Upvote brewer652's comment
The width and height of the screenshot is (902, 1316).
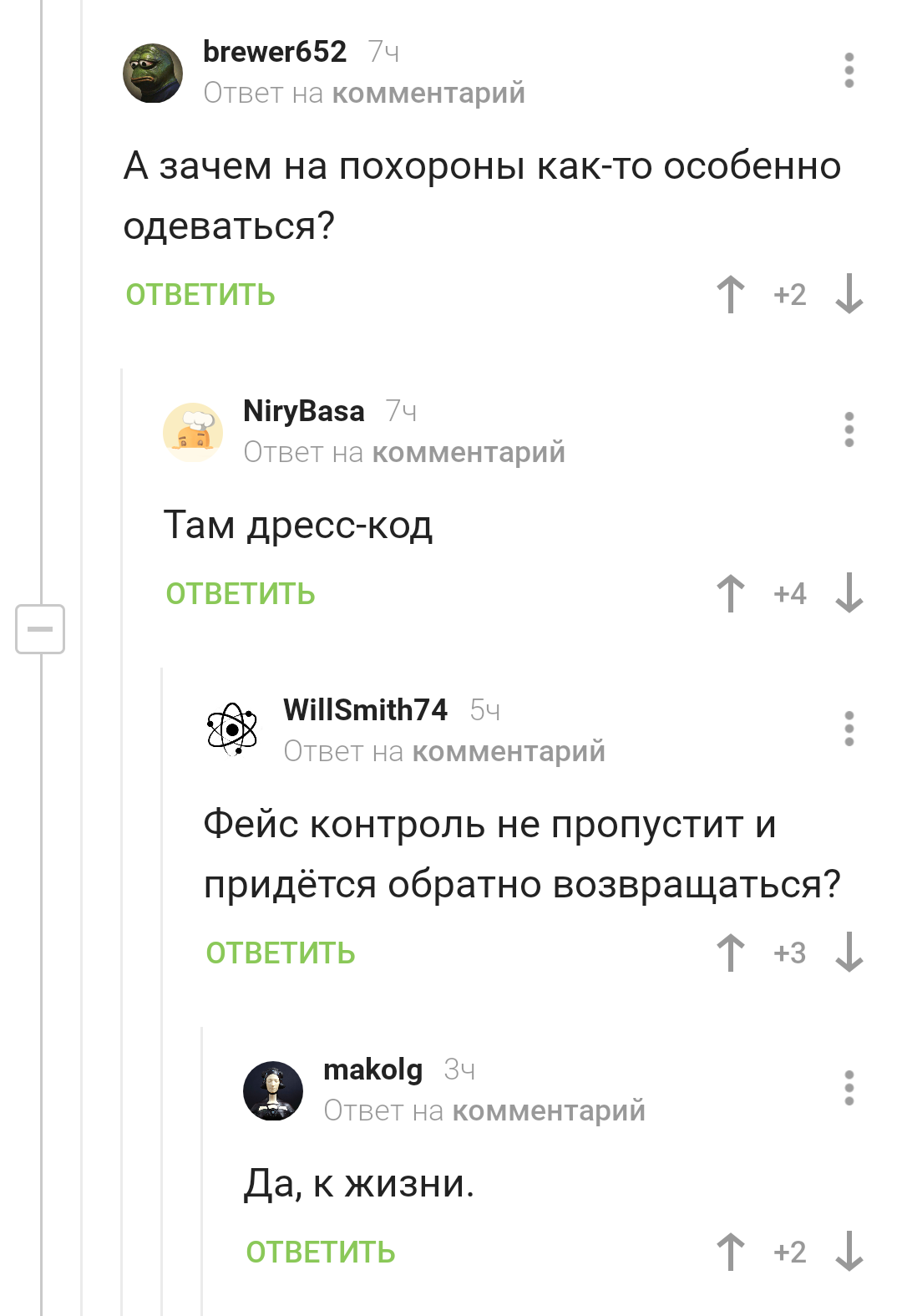(x=731, y=294)
